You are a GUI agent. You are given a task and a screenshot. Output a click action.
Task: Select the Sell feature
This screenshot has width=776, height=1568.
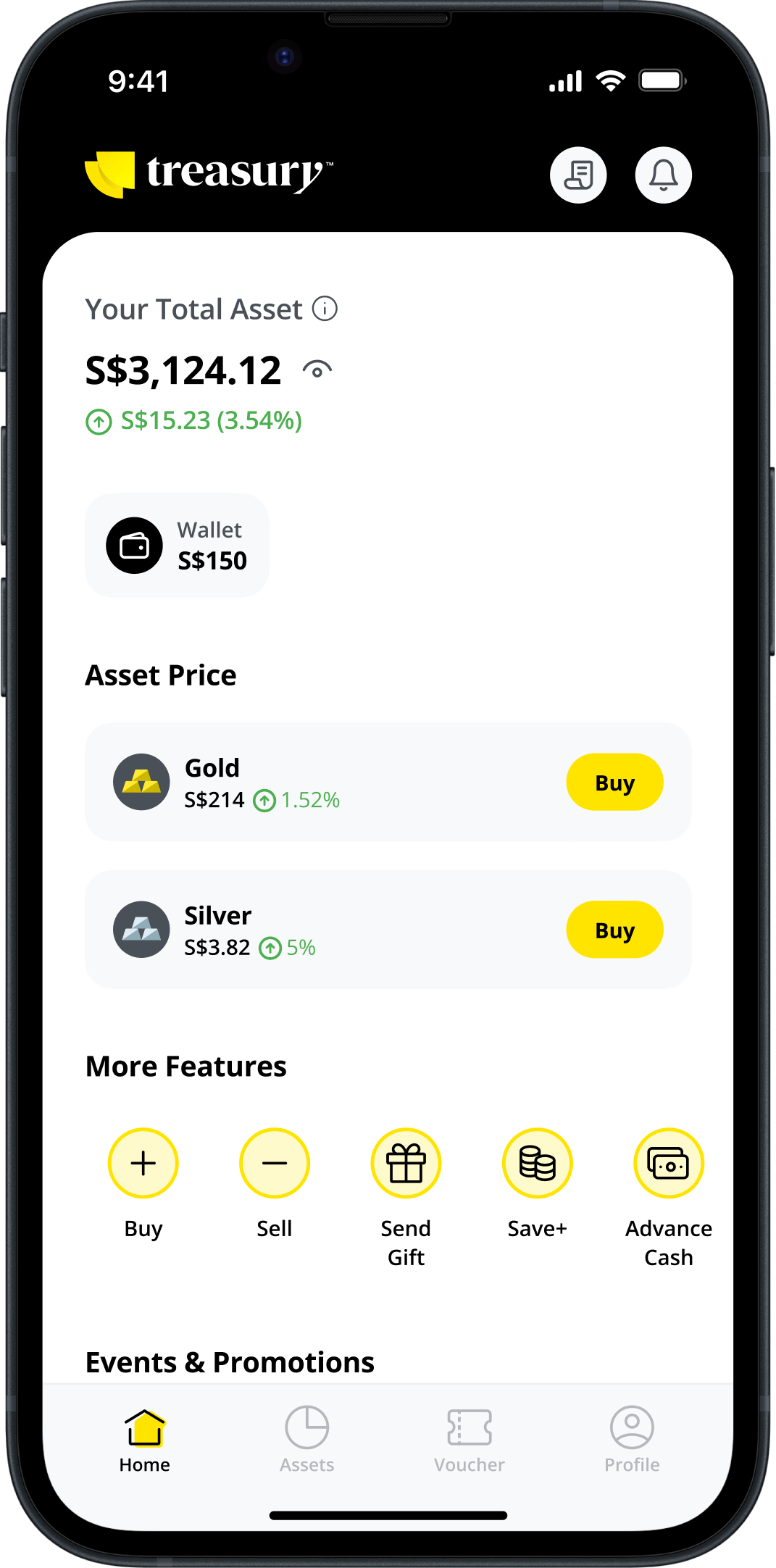point(275,1164)
